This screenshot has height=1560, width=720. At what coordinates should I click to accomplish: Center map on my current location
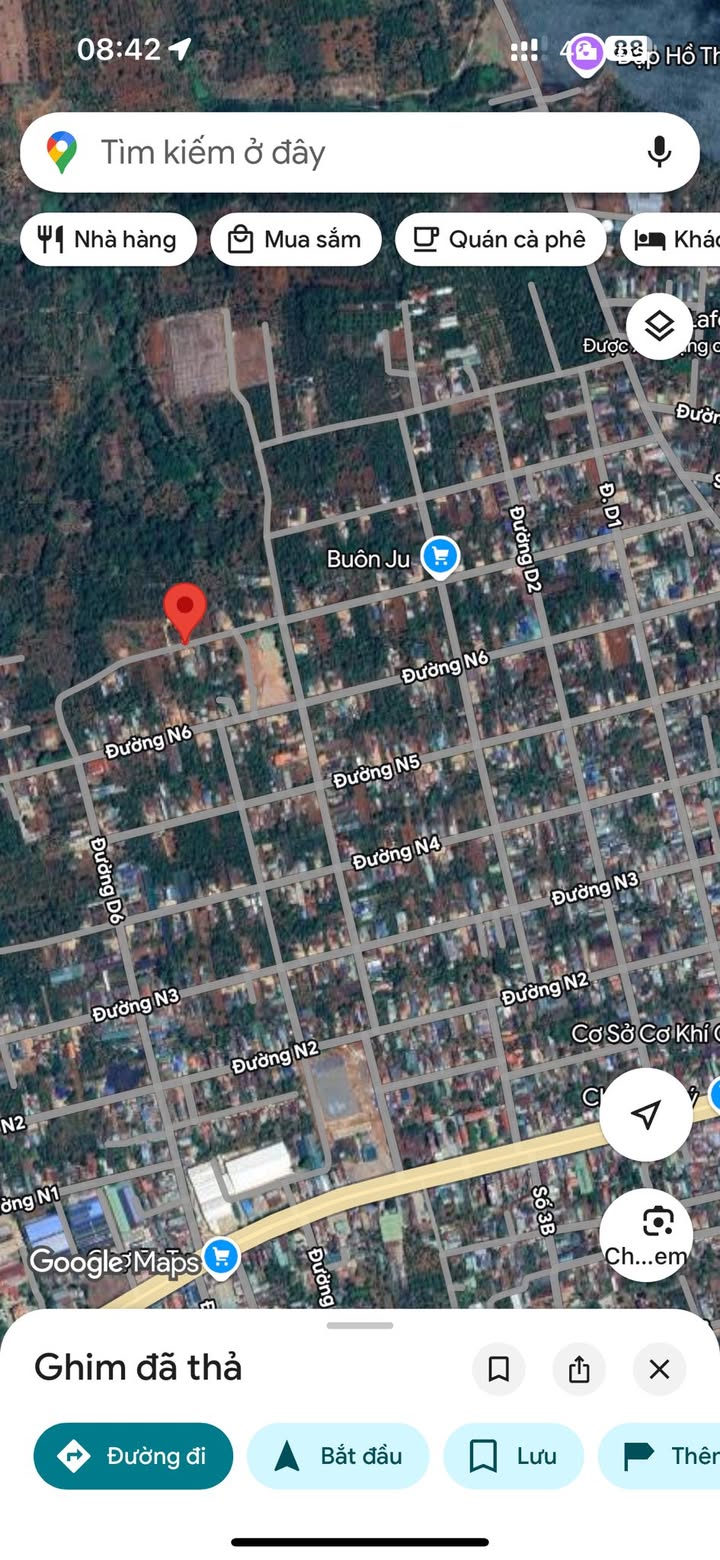[646, 1114]
